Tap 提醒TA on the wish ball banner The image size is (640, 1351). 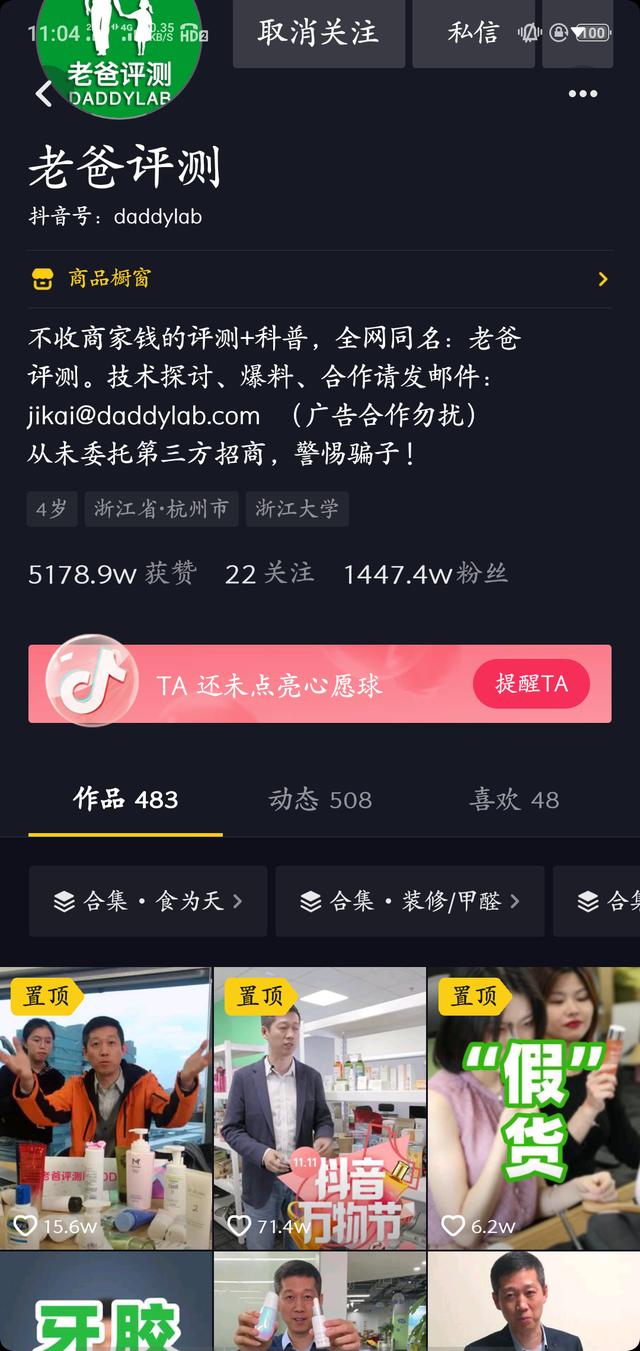531,684
